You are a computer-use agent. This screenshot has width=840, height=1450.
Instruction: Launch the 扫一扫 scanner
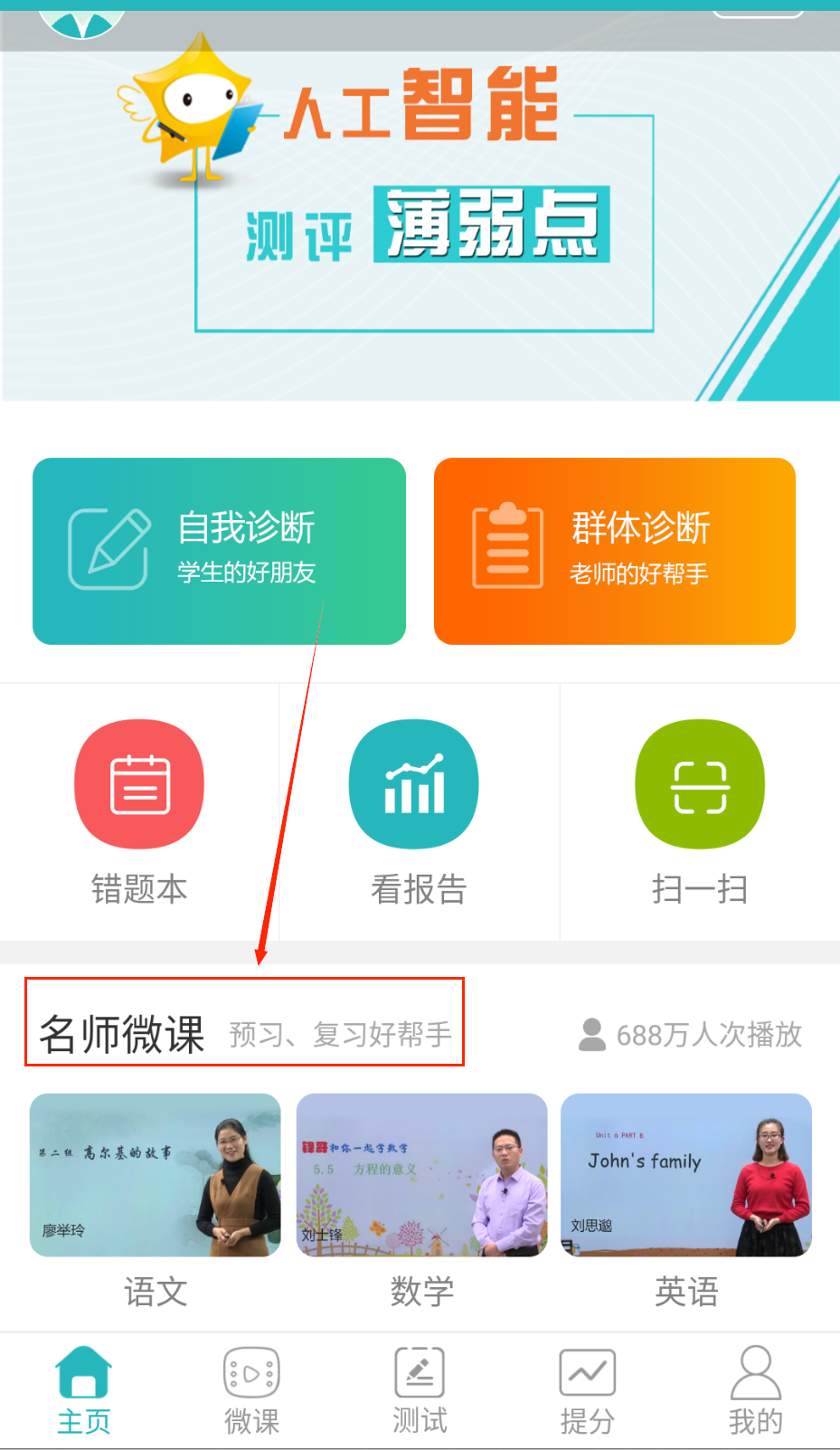[699, 811]
